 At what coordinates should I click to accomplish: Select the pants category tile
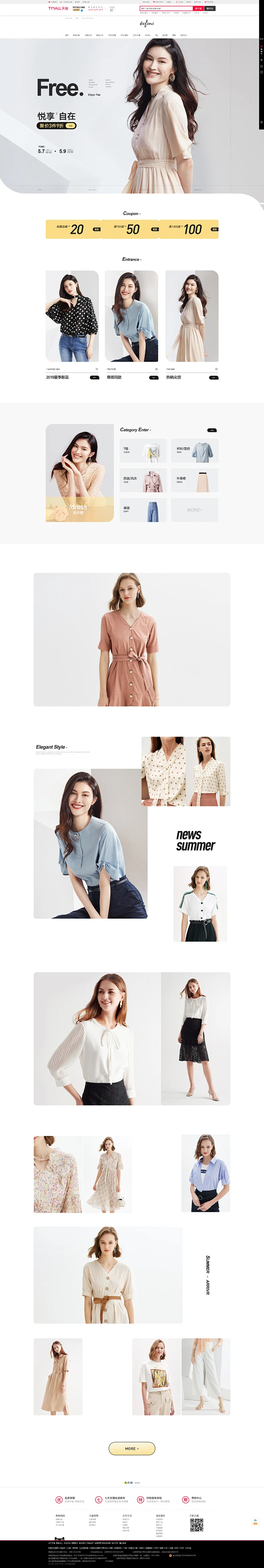pyautogui.click(x=143, y=510)
